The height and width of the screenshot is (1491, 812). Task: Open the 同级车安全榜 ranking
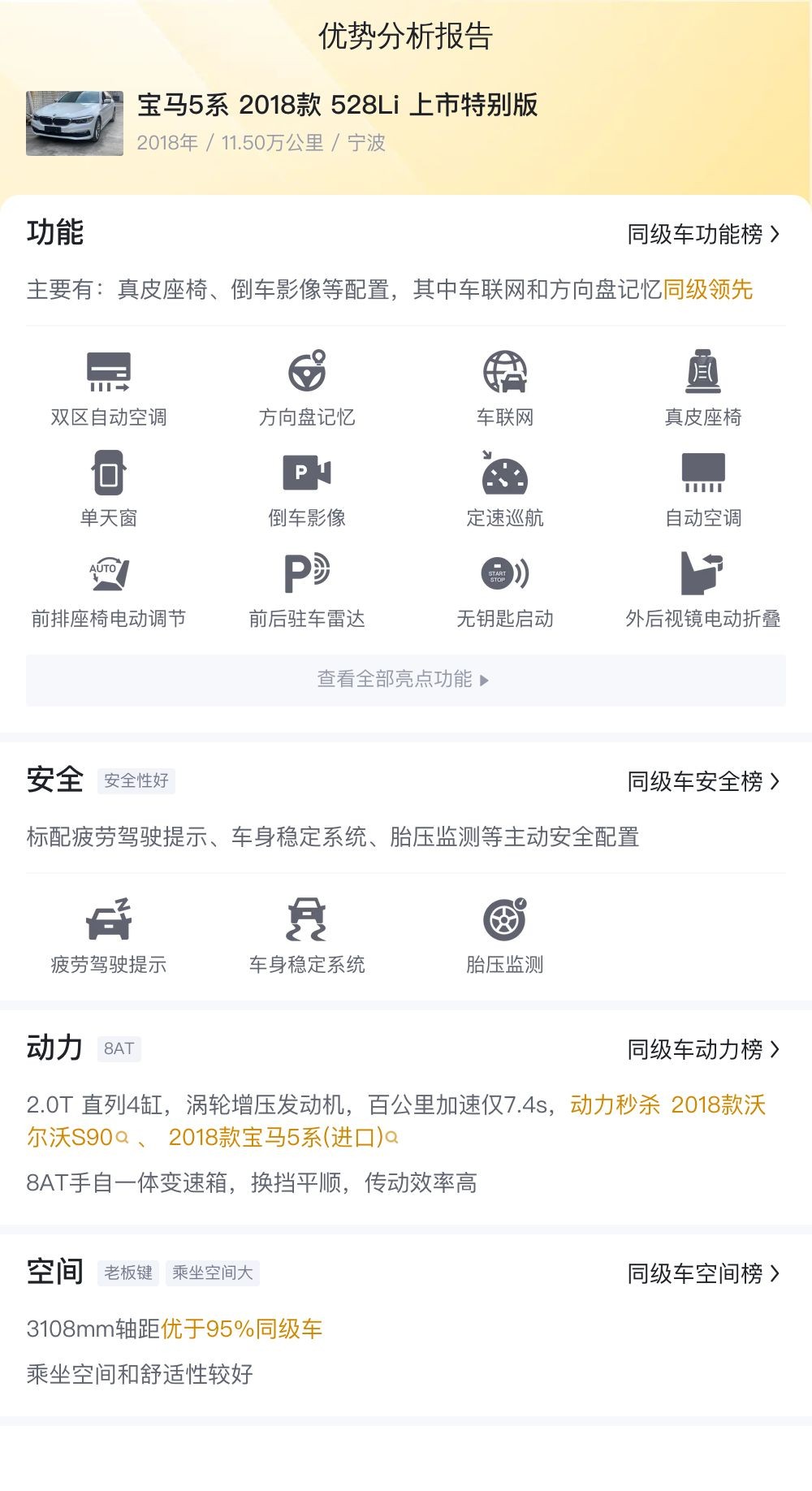[702, 782]
